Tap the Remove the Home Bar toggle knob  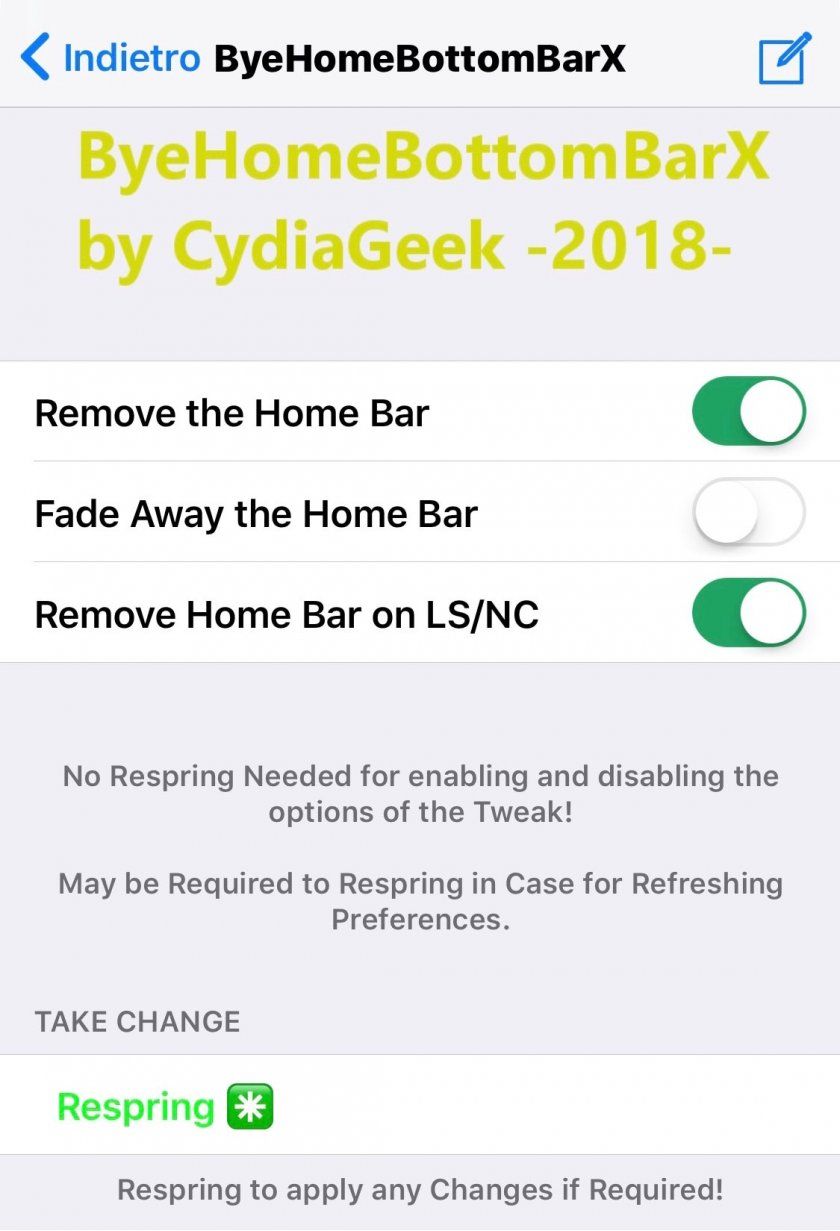[x=770, y=412]
